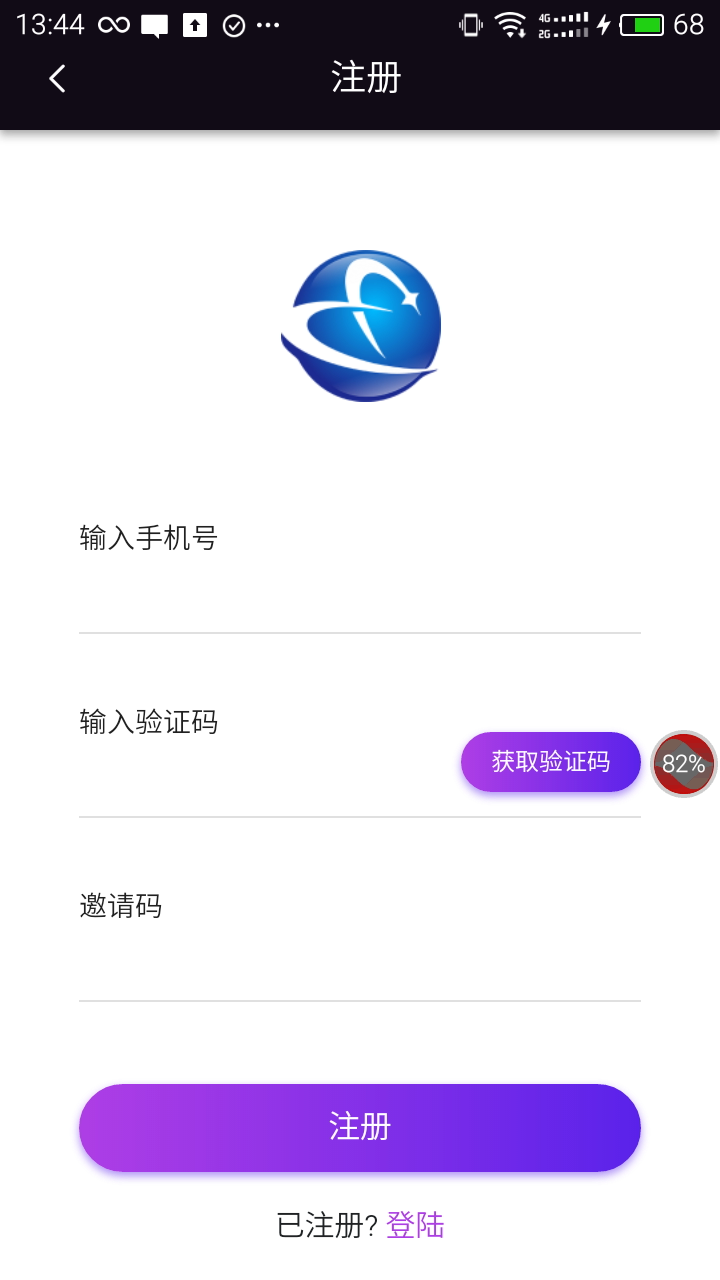720x1280 pixels.
Task: Click the 4G signal strength icon
Action: [562, 18]
